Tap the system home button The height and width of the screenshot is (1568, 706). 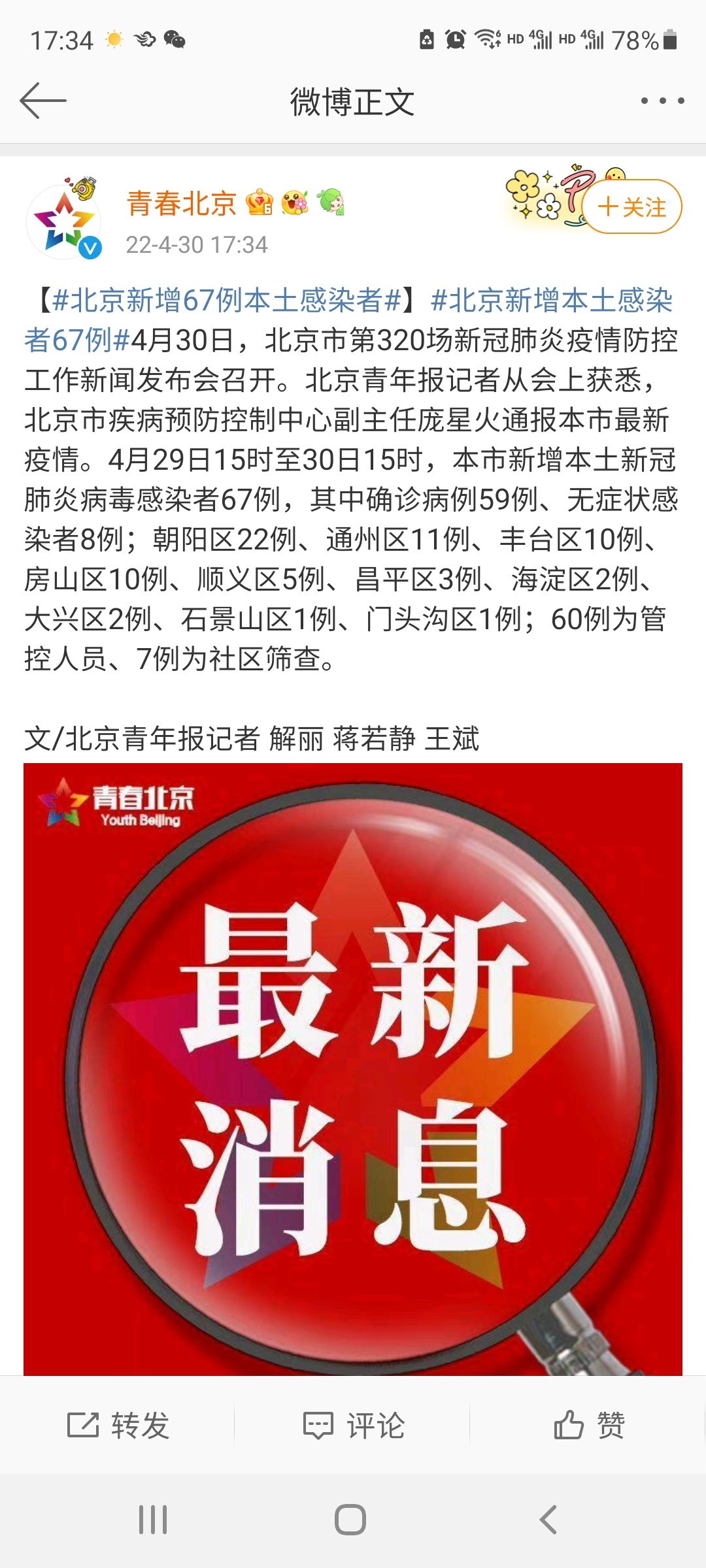[350, 1519]
